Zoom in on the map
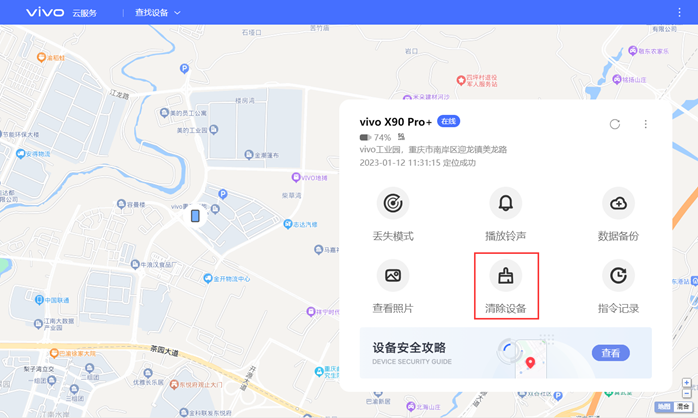The width and height of the screenshot is (698, 418). point(687,383)
